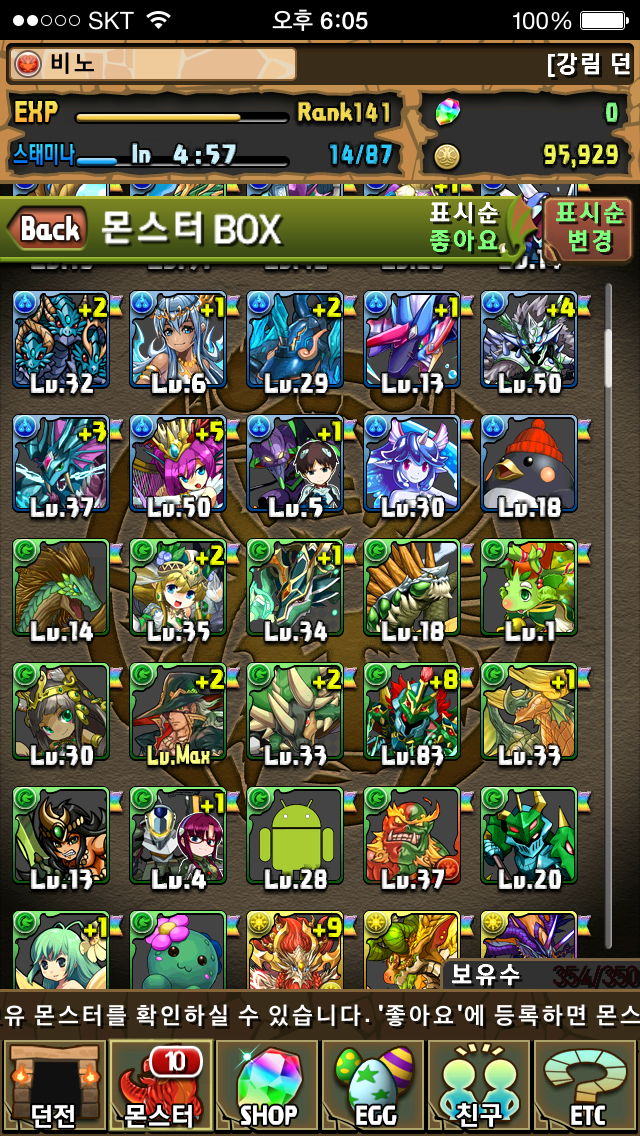Viewport: 640px width, 1136px height.
Task: Select the Lv.32 blue dragon monster
Action: tap(61, 340)
